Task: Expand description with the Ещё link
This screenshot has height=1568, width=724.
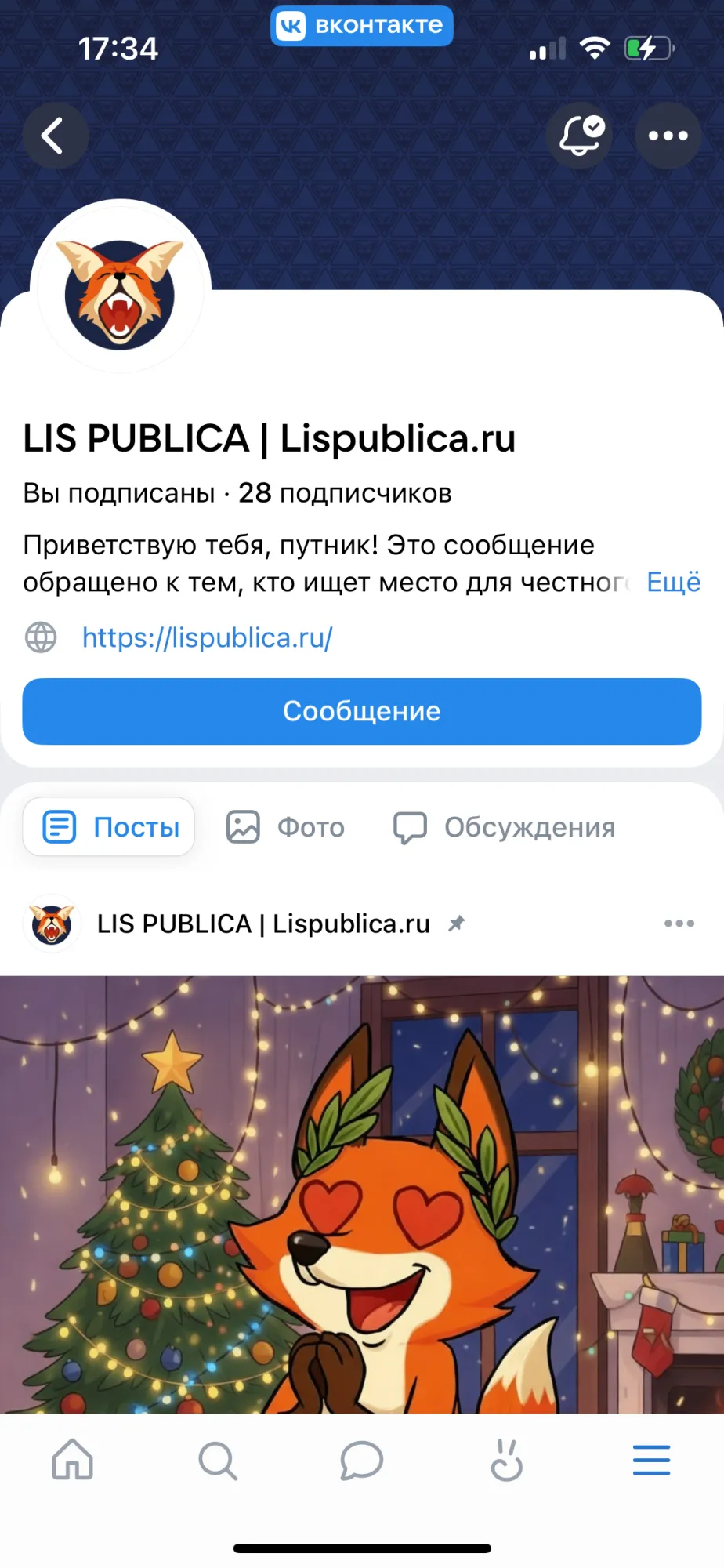Action: click(673, 583)
